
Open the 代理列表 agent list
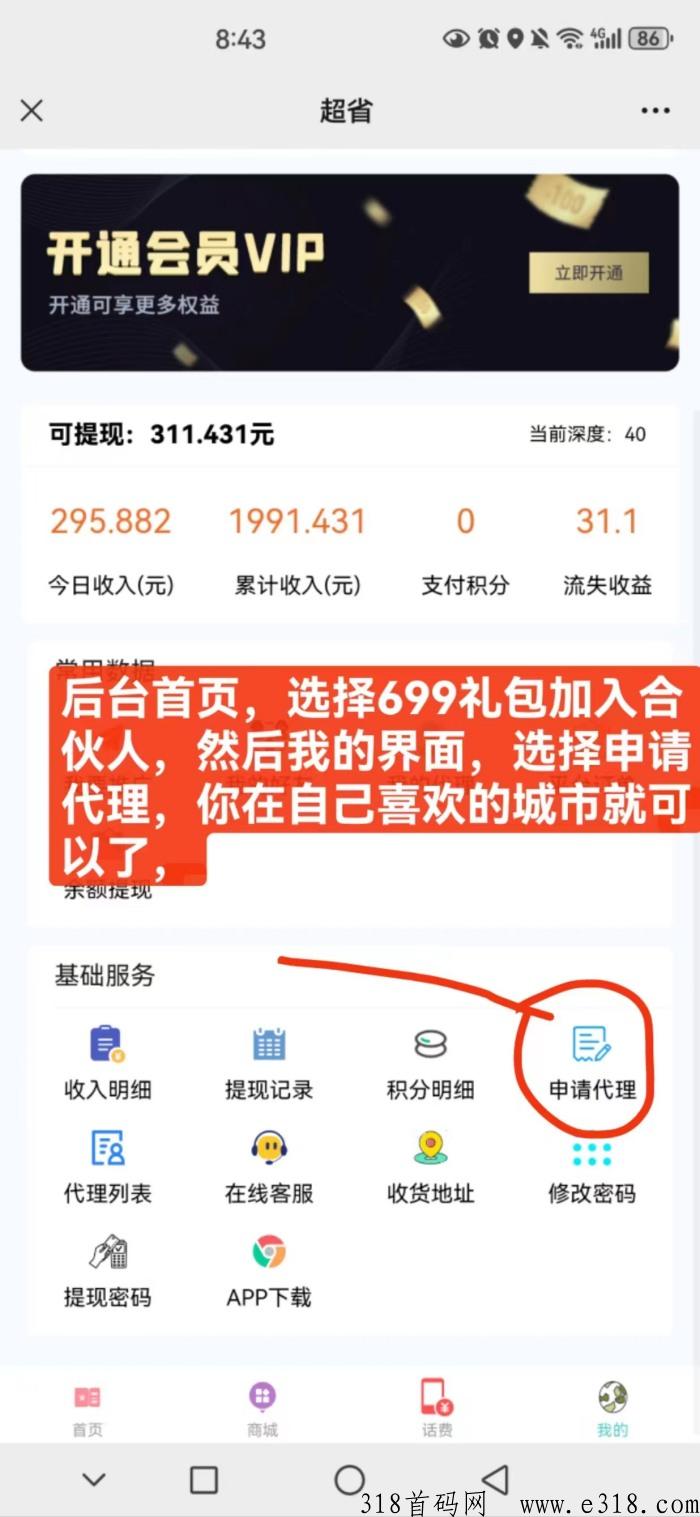tap(107, 1165)
